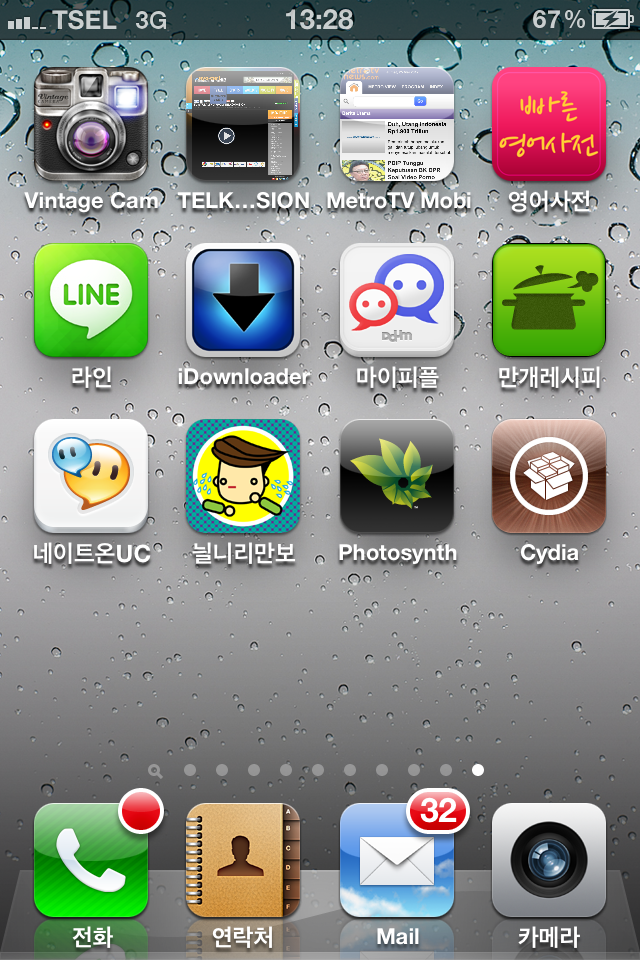Viewport: 640px width, 960px height.
Task: Open the MetroTV Mobi shortcut
Action: (397, 124)
